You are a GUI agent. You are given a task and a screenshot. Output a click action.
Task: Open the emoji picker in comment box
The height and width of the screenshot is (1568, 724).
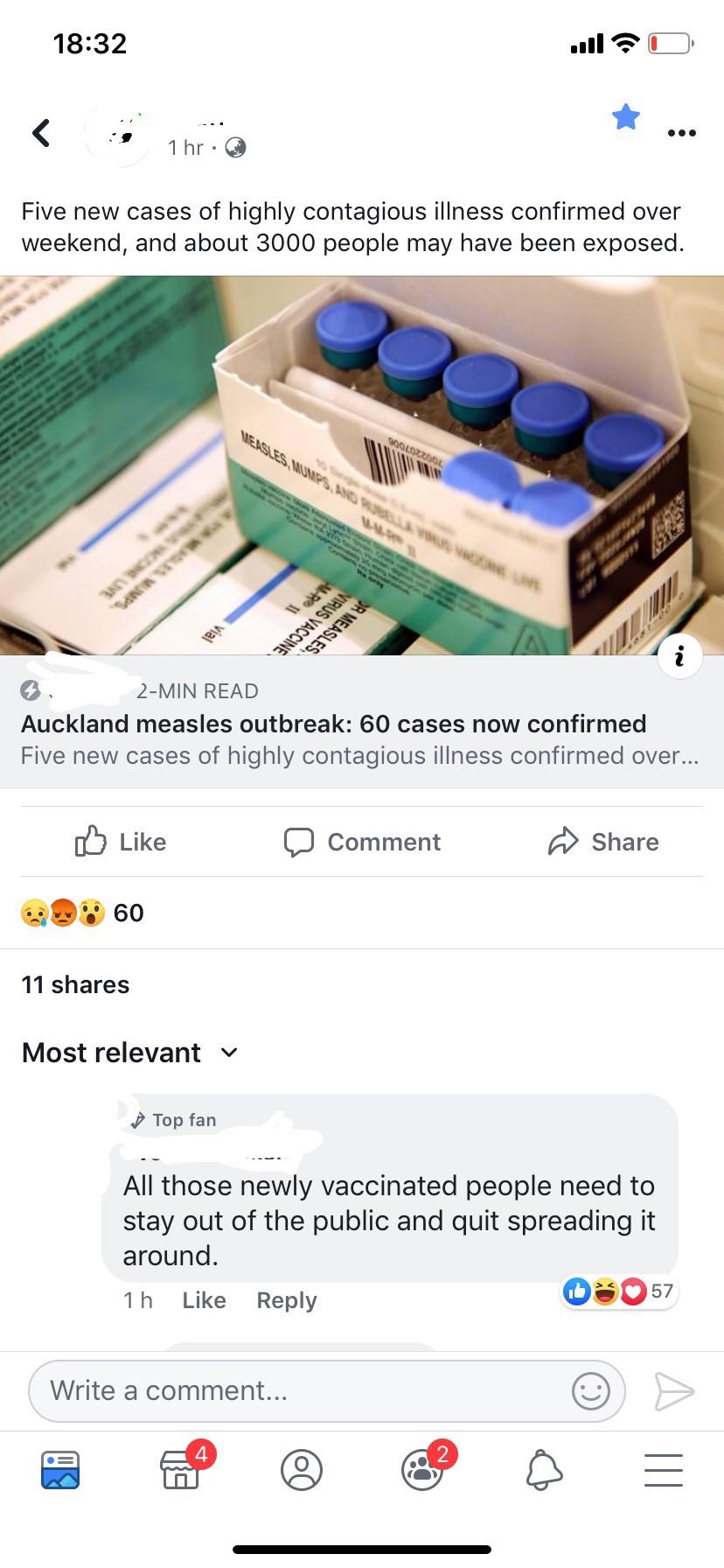tap(590, 1390)
